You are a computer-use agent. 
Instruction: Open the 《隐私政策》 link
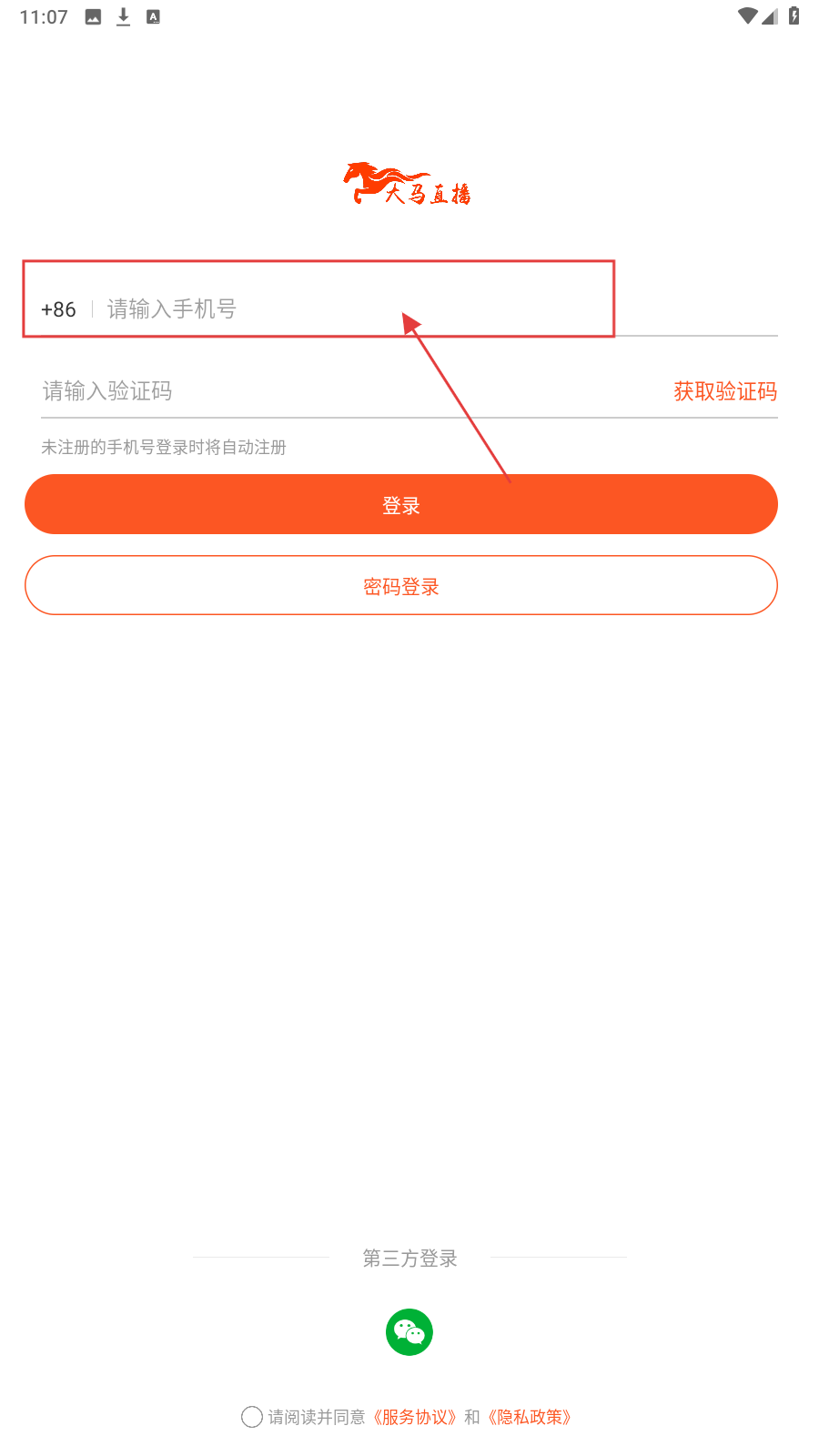530,1417
